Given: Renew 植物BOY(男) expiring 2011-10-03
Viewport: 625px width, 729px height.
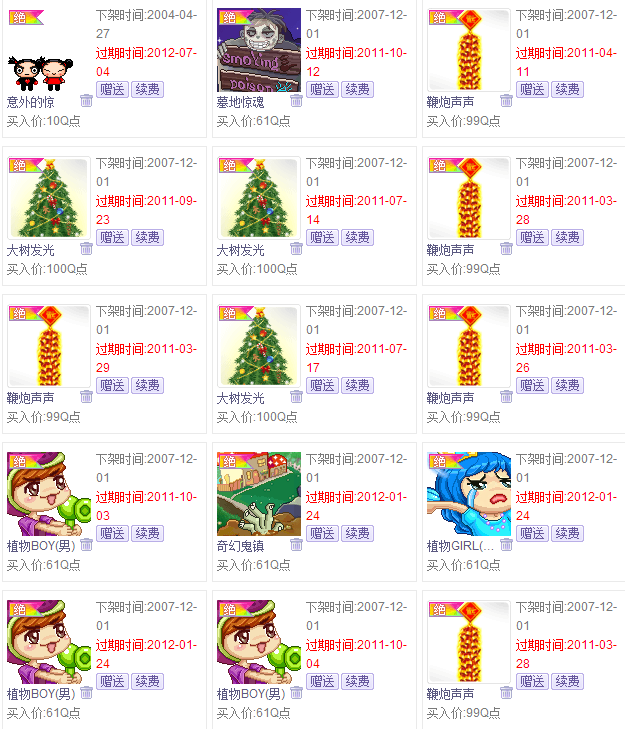Looking at the screenshot, I should (147, 533).
